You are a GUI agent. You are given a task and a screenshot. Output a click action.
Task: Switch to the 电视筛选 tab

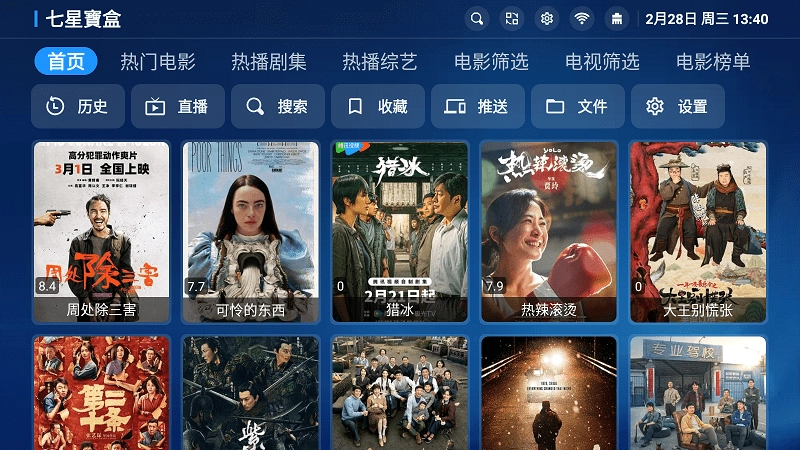(x=602, y=62)
